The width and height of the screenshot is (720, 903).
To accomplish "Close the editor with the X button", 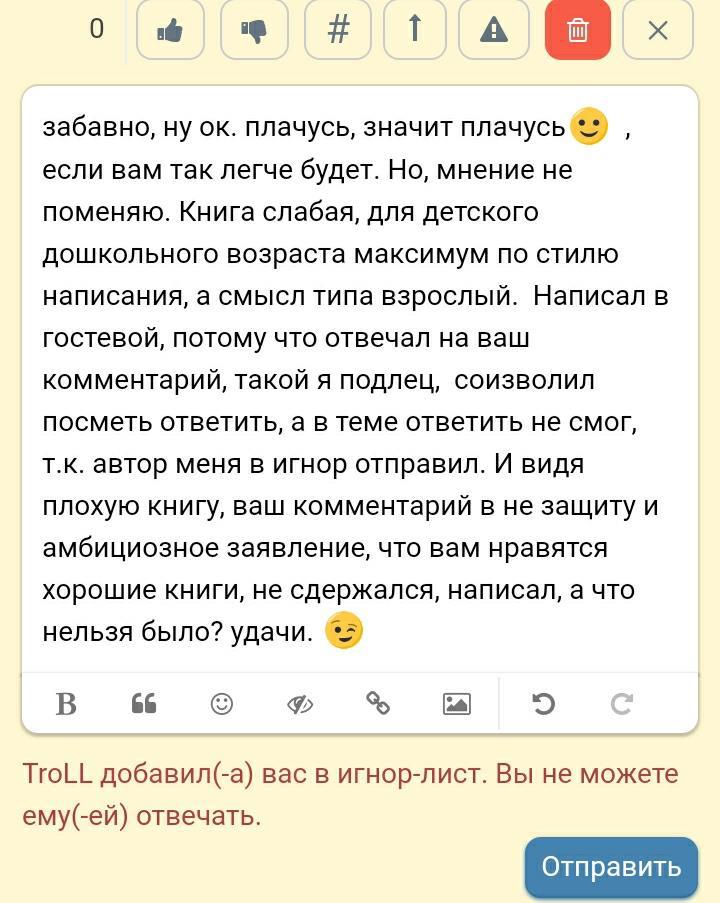I will pos(658,30).
